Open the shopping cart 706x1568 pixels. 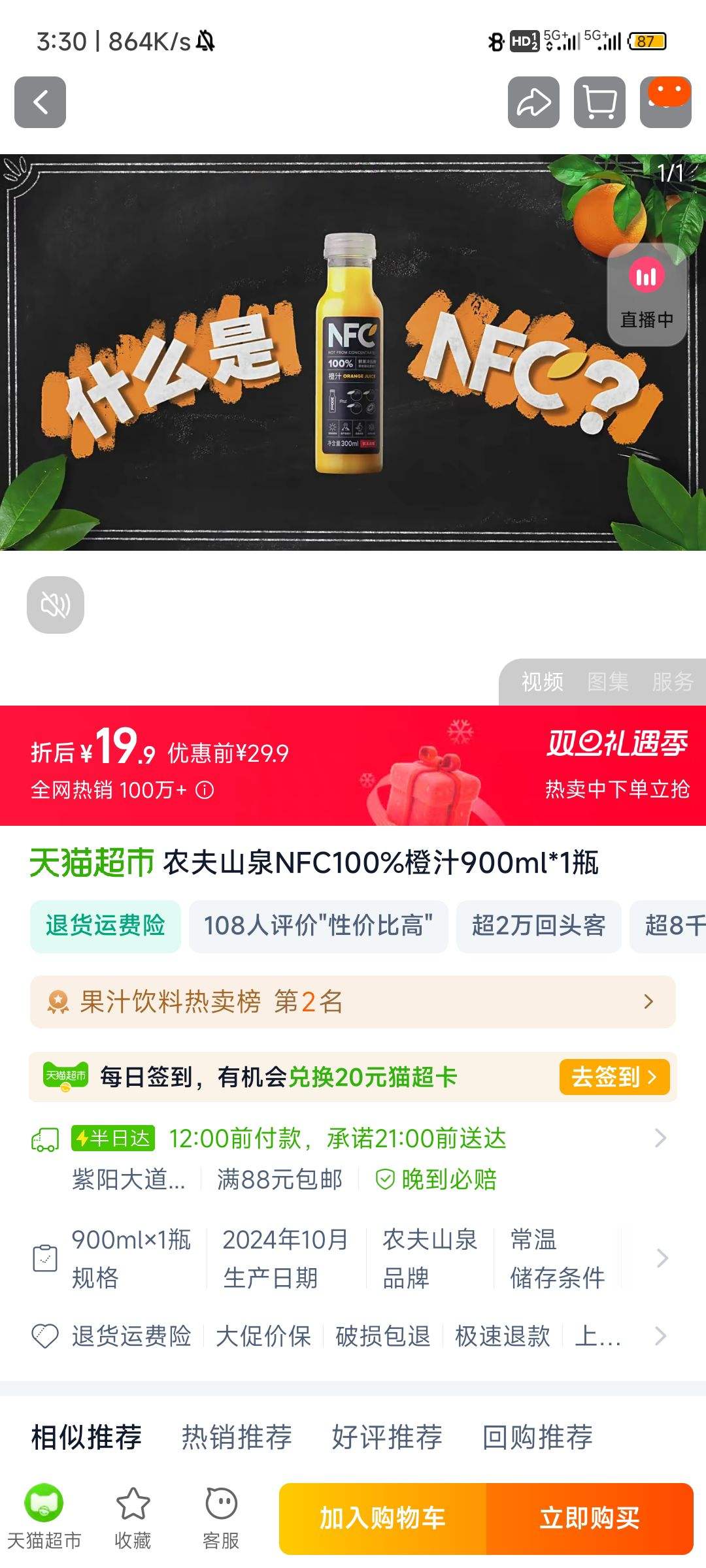pyautogui.click(x=599, y=103)
